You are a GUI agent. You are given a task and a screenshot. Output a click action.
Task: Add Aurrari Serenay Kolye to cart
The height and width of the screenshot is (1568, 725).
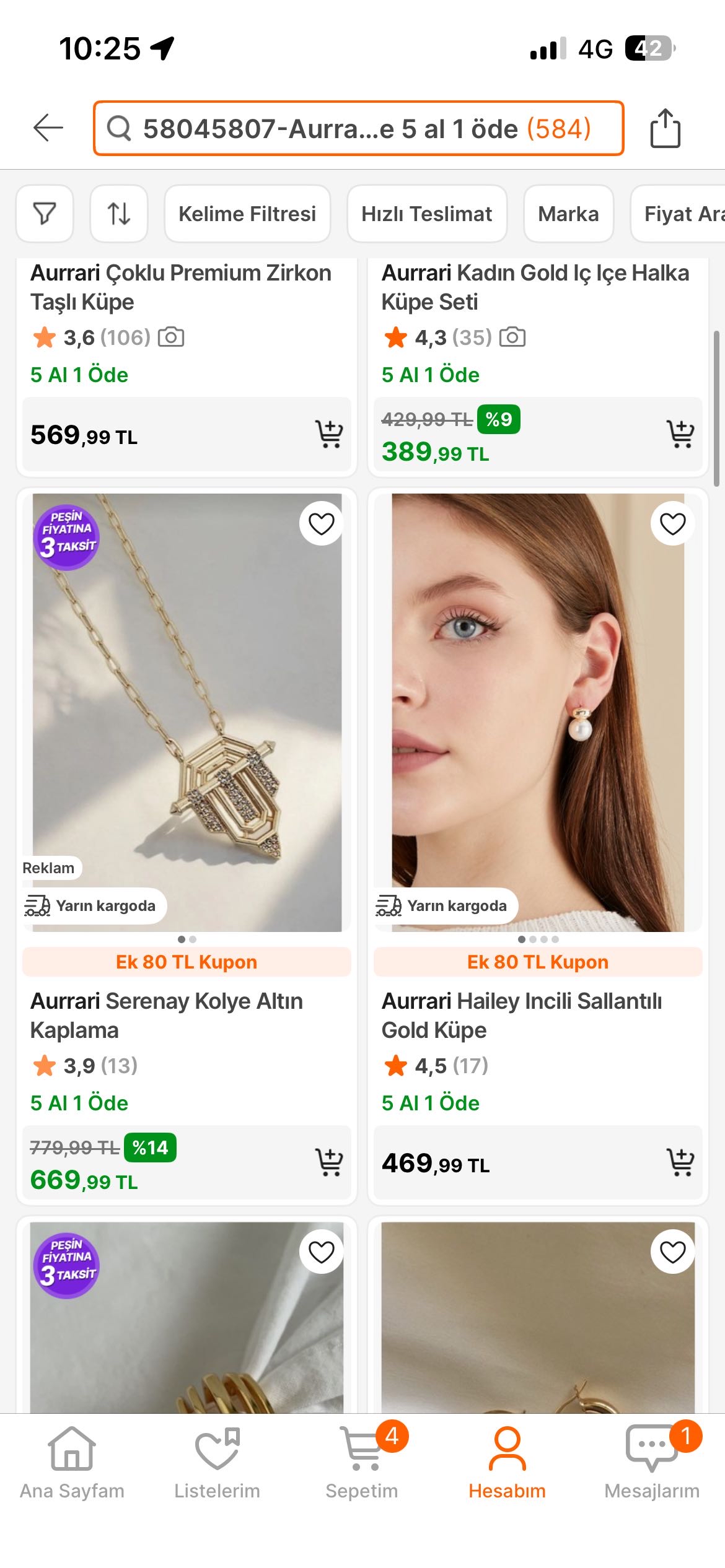point(329,1162)
